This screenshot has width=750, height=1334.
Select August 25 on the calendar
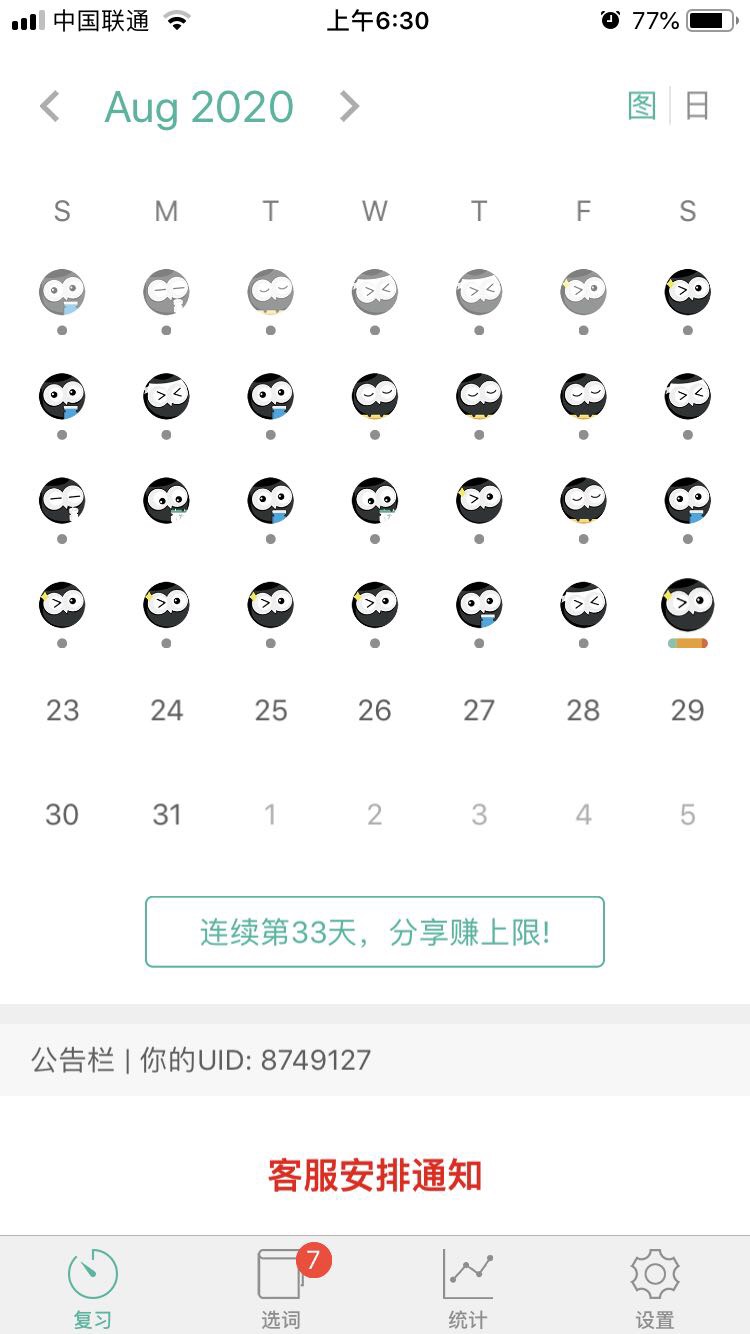271,710
